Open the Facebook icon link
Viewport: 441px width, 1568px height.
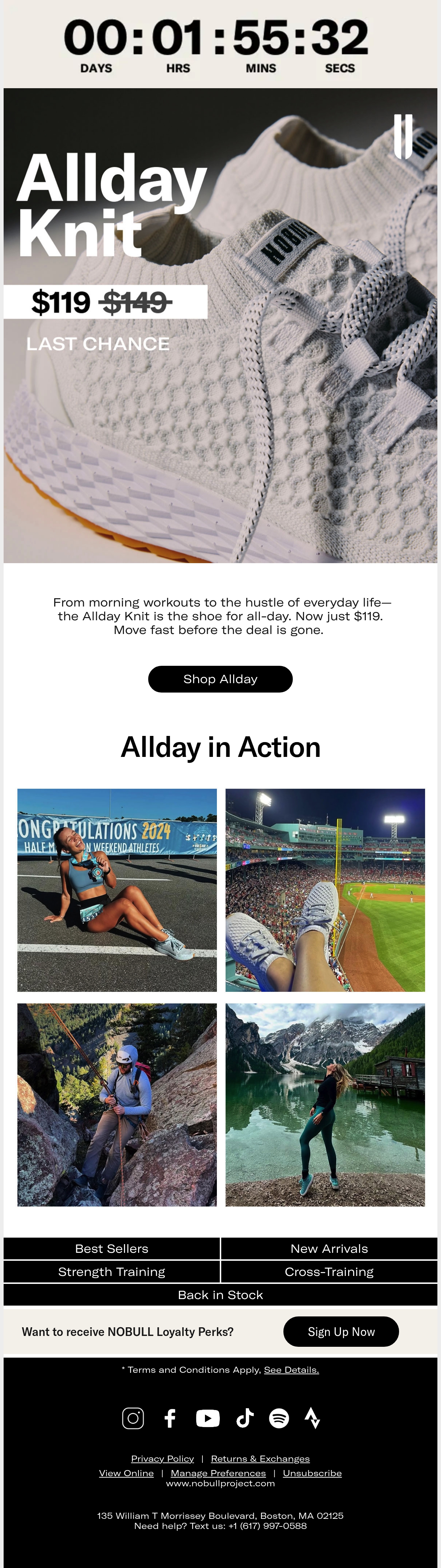pyautogui.click(x=170, y=1418)
